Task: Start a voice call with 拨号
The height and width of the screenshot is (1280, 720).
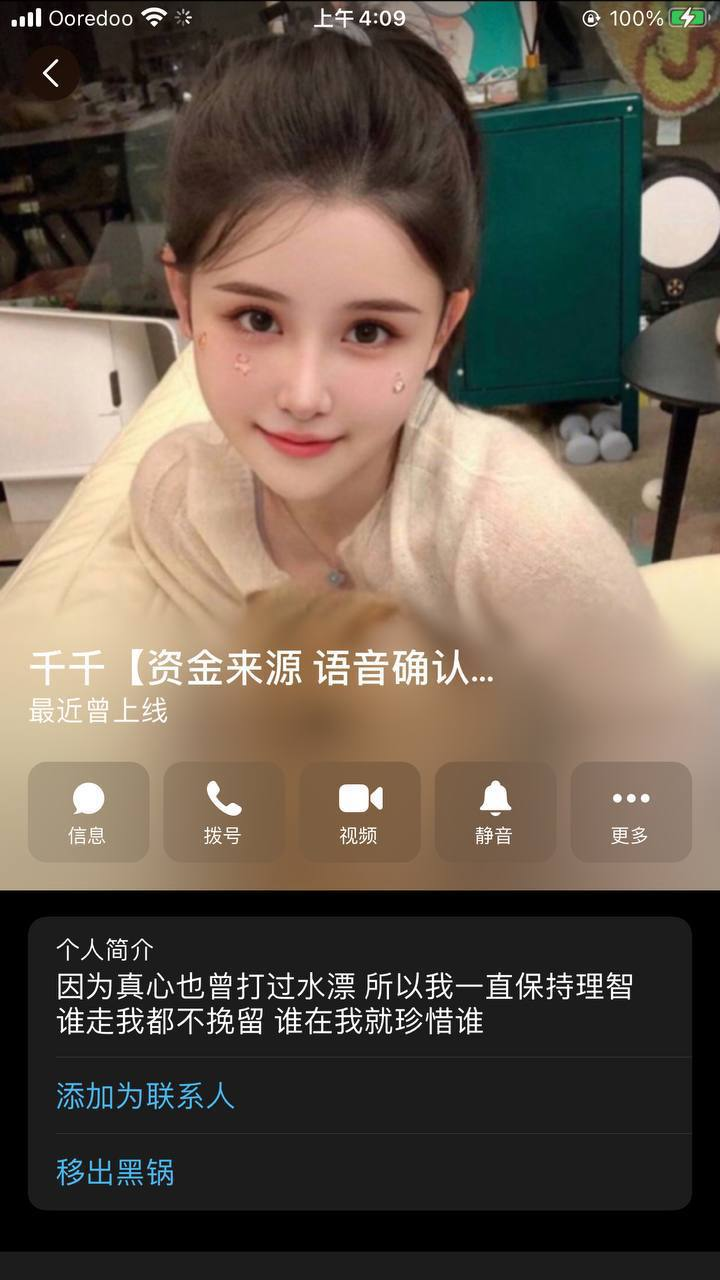Action: click(224, 812)
